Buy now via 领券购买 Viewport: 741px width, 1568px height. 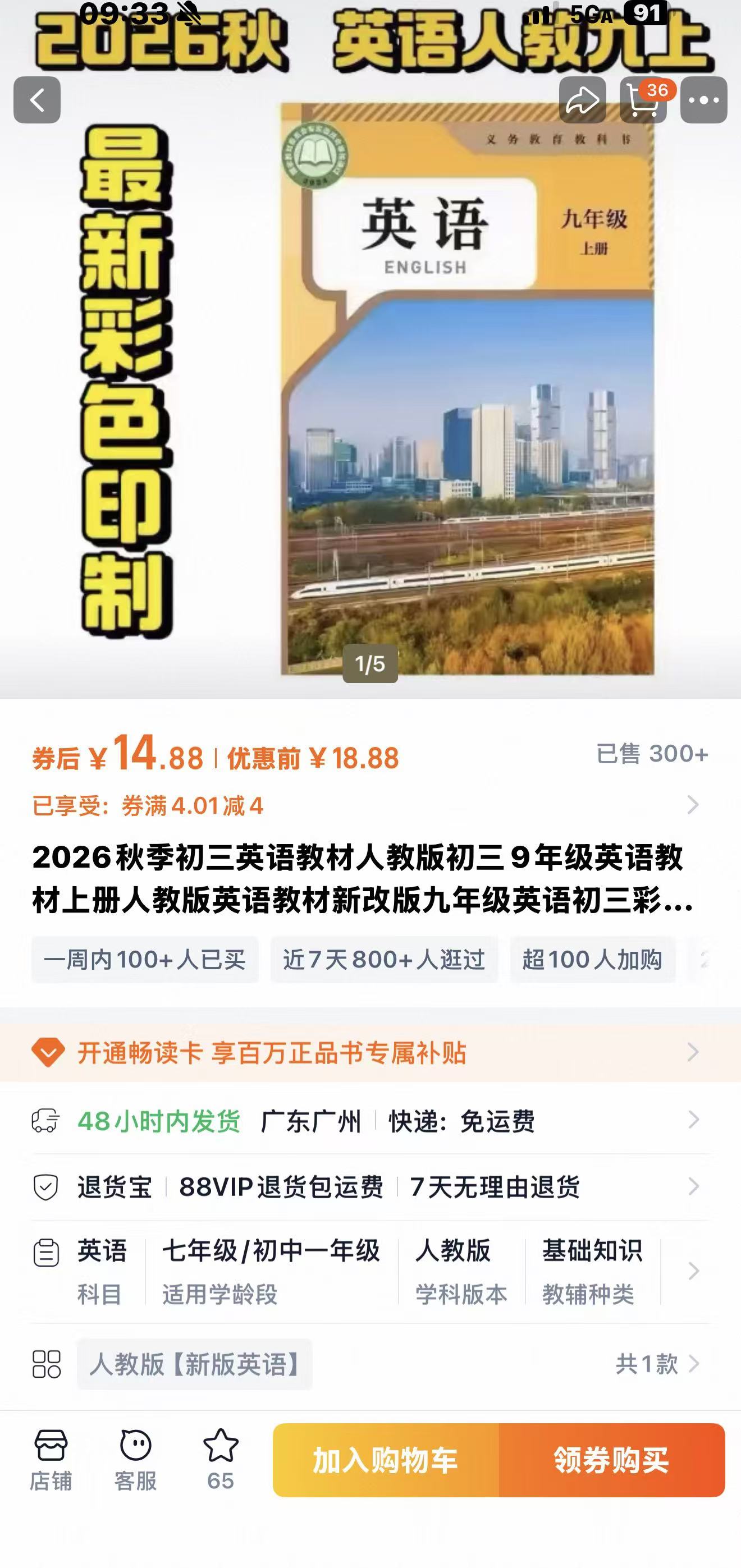click(611, 1460)
